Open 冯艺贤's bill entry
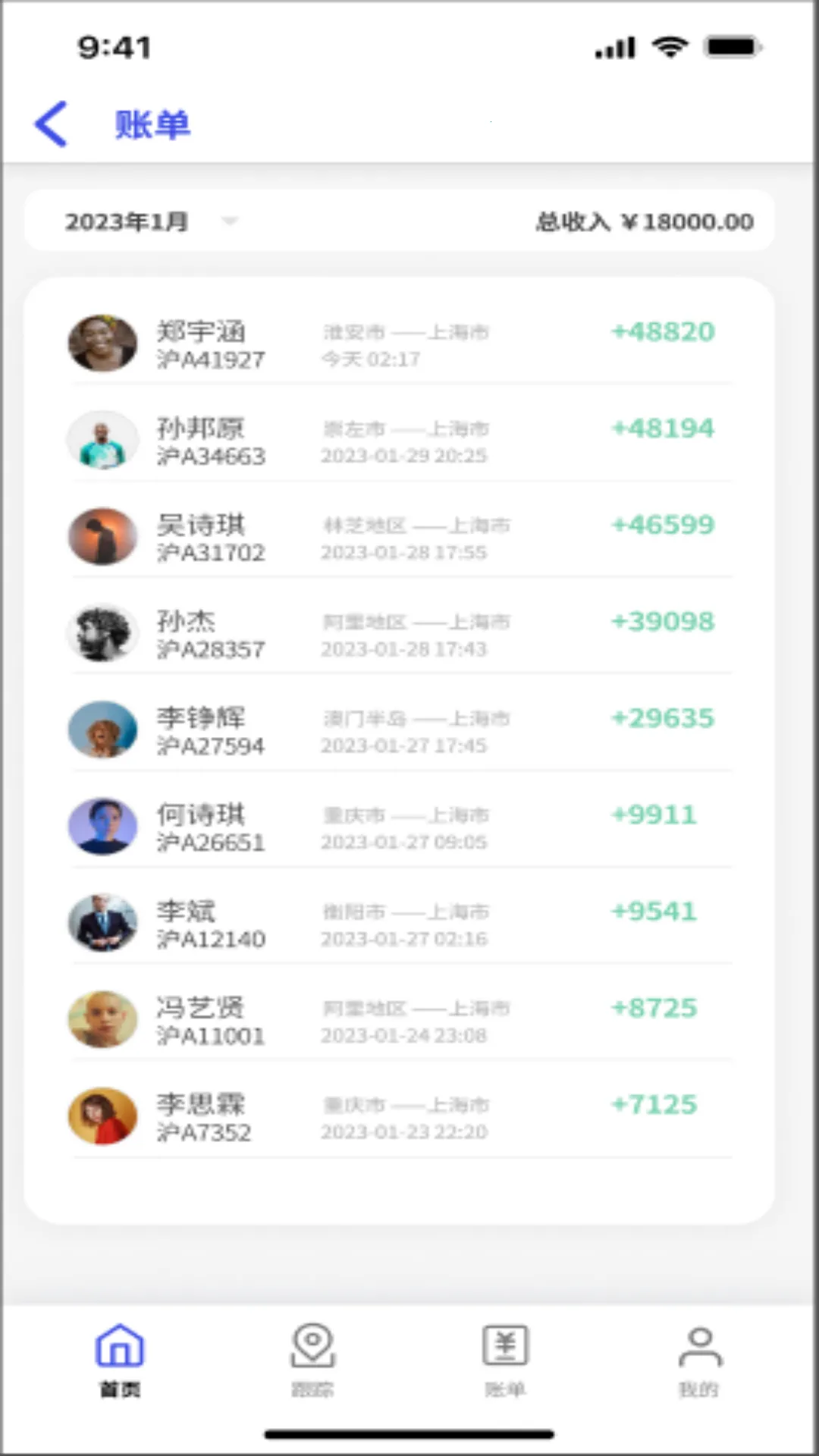Image resolution: width=819 pixels, height=1456 pixels. 400,1020
